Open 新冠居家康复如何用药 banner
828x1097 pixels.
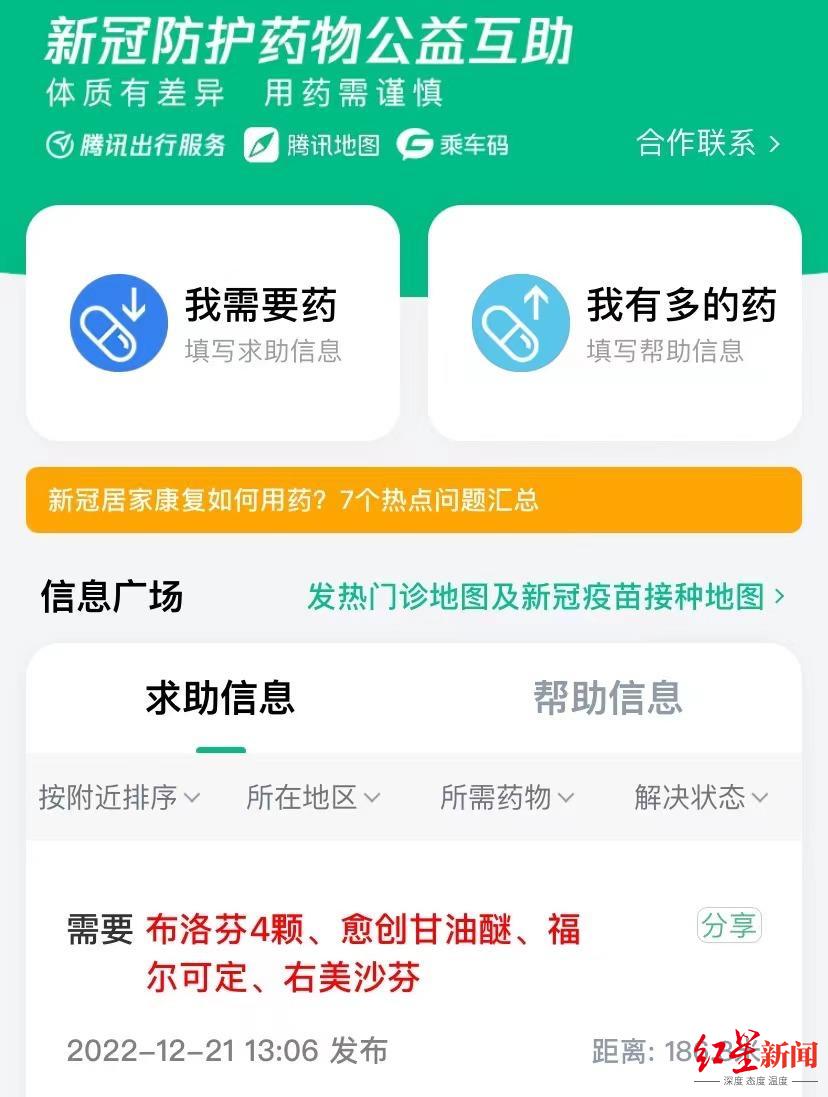[413, 500]
